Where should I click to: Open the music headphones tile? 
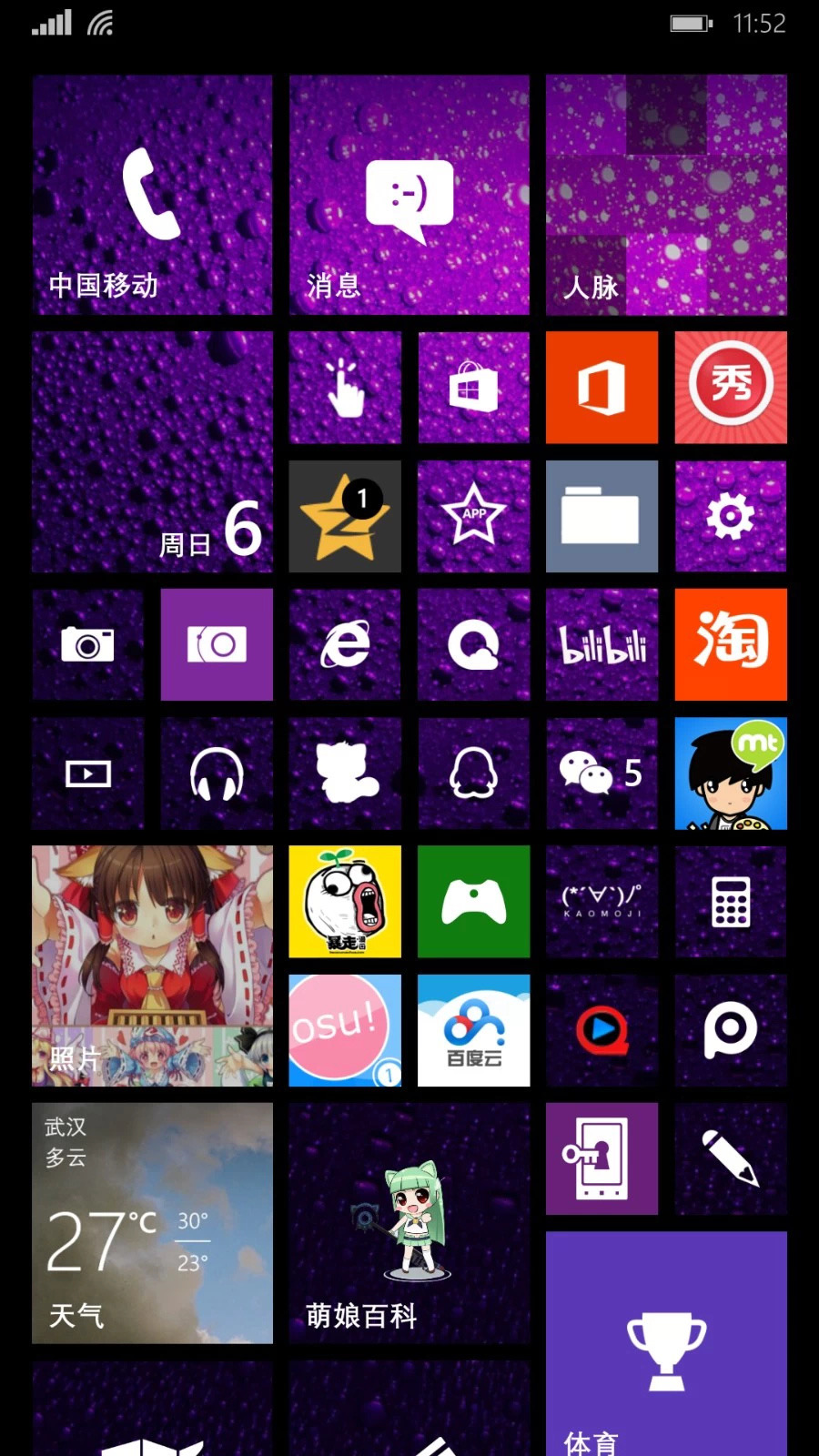click(217, 773)
